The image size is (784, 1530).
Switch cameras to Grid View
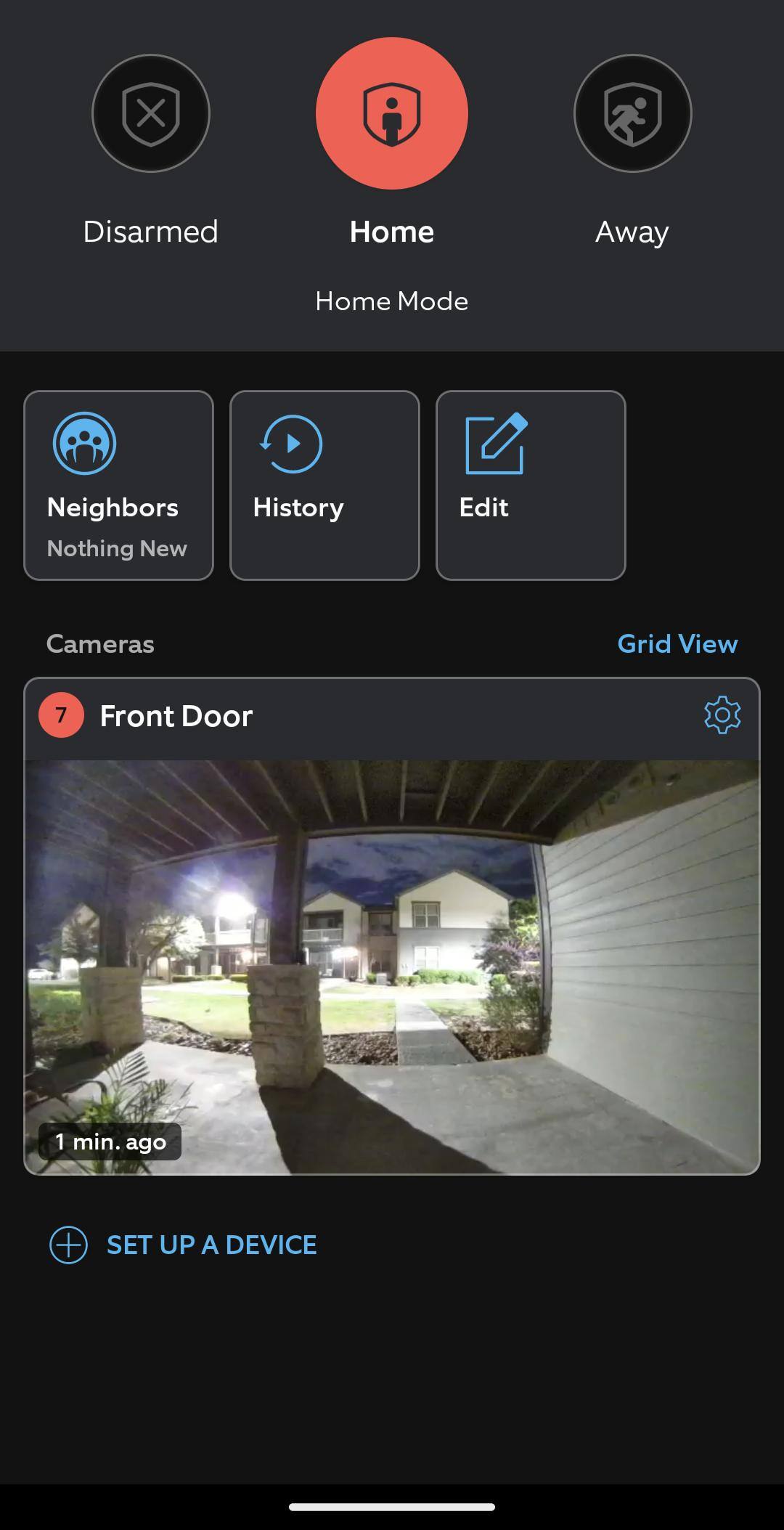(677, 644)
